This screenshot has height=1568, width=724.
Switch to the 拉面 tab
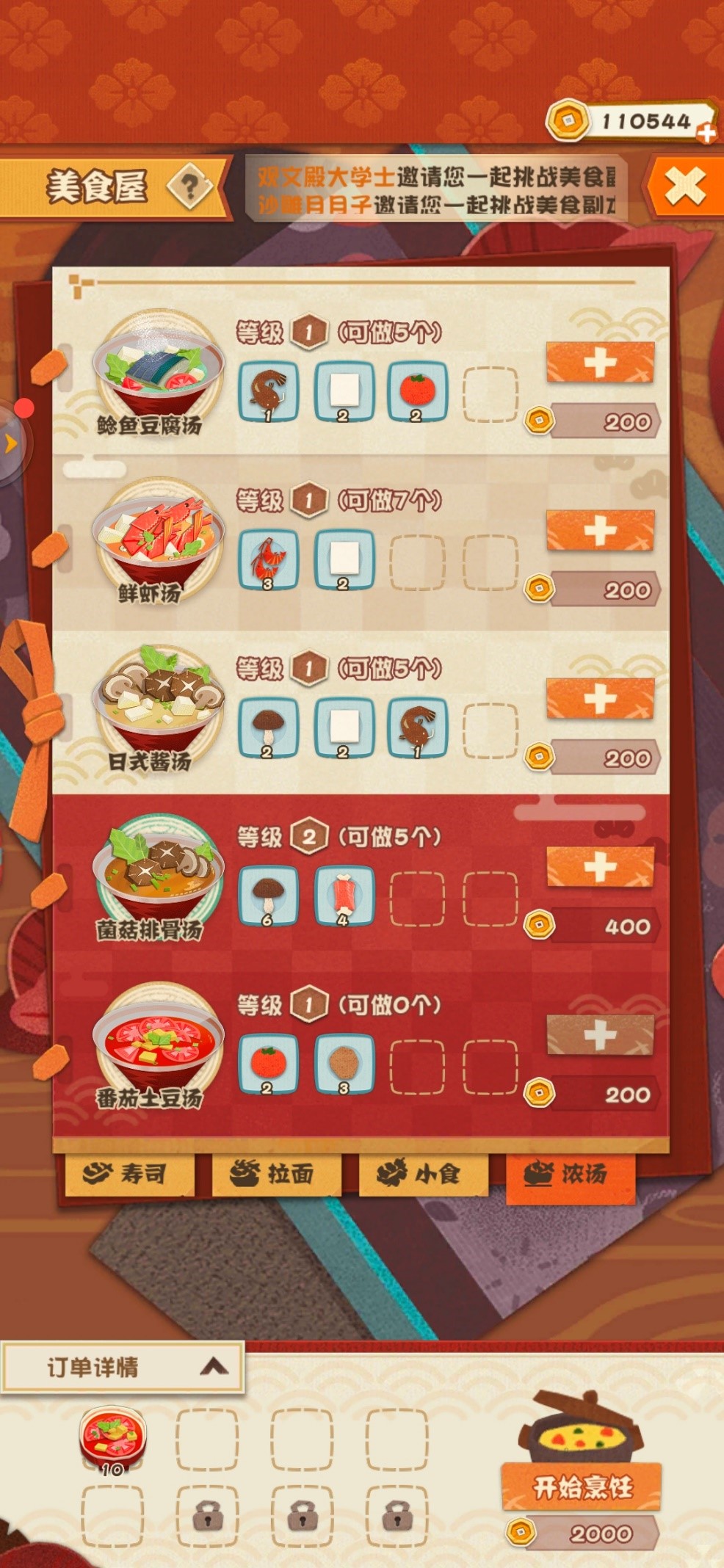coord(275,1174)
